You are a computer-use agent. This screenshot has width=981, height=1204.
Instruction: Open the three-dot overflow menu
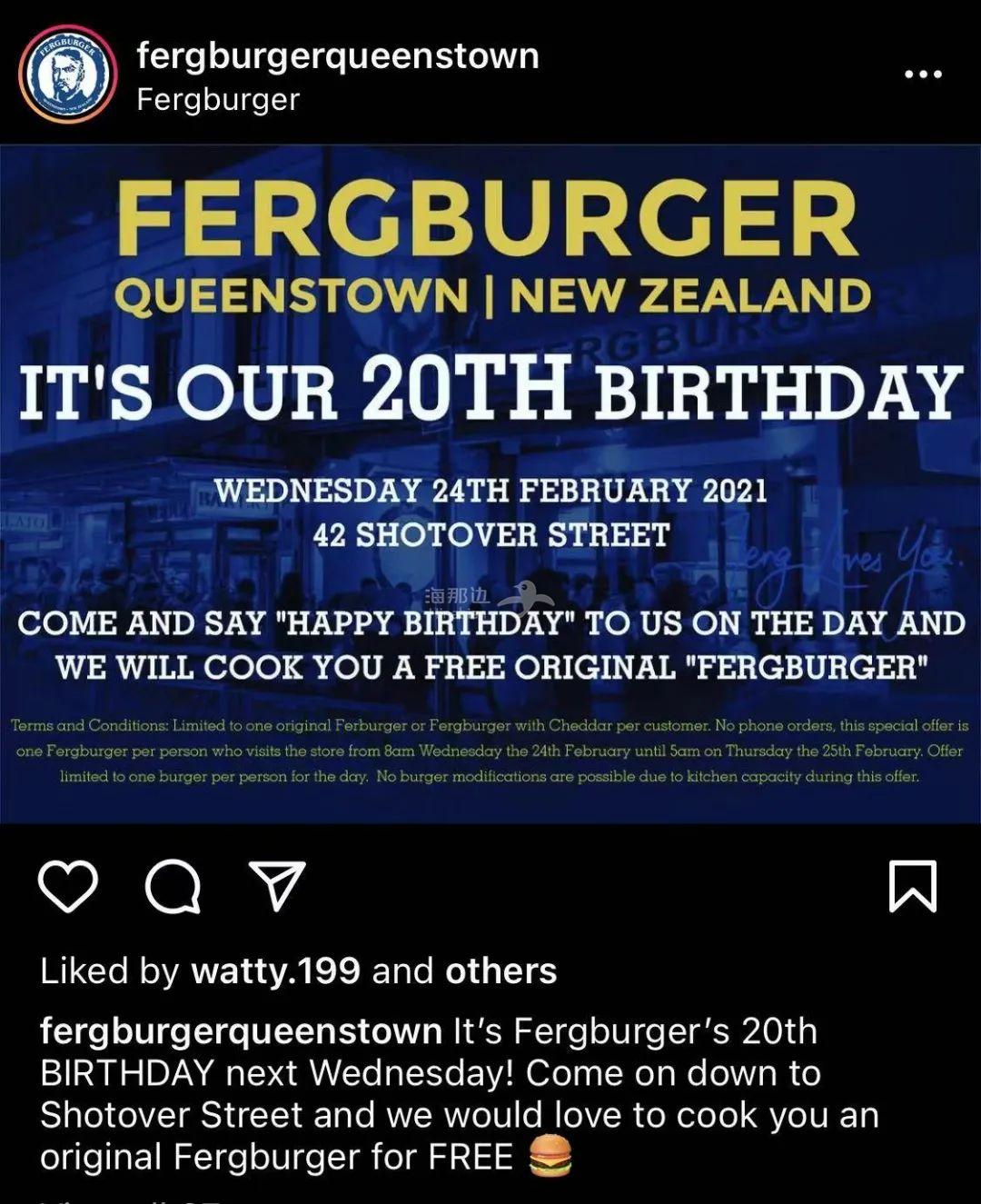click(x=923, y=75)
